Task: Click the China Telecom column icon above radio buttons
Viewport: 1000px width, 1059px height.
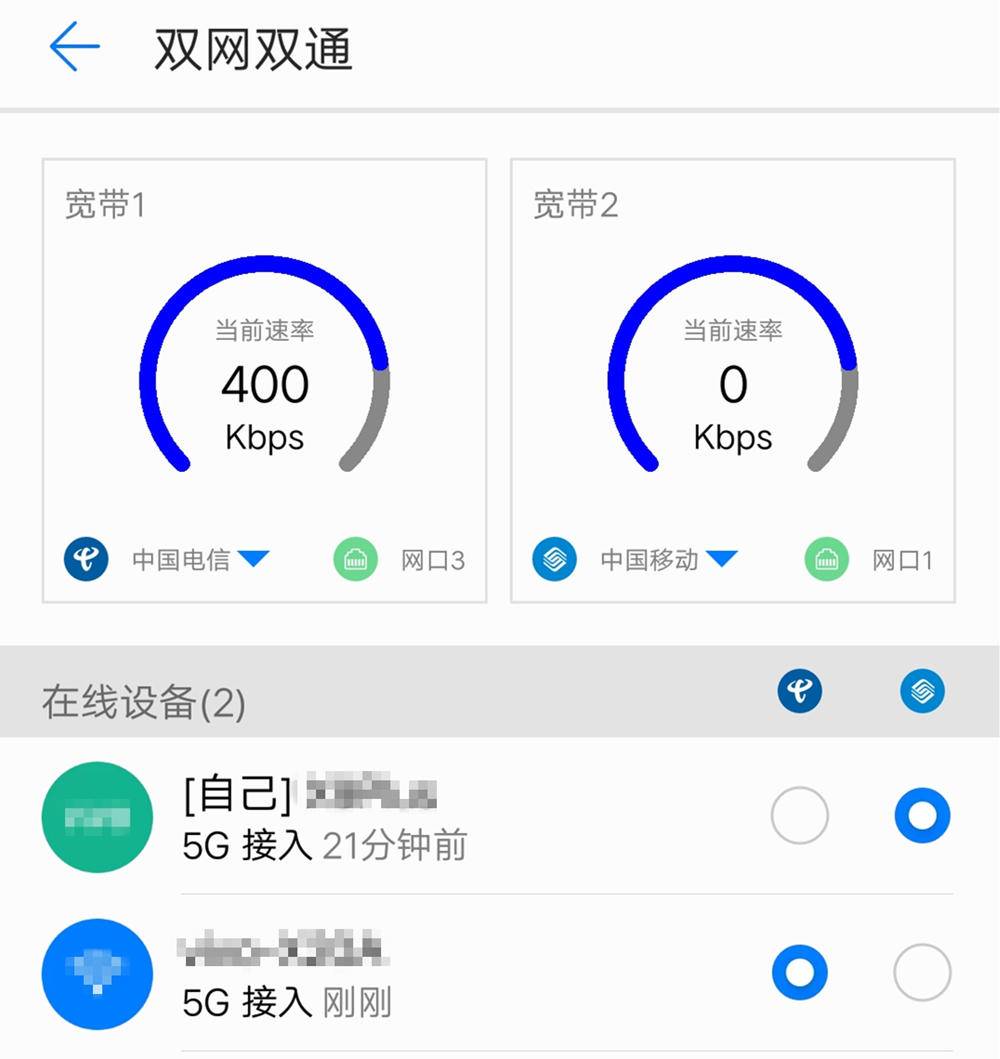Action: 800,690
